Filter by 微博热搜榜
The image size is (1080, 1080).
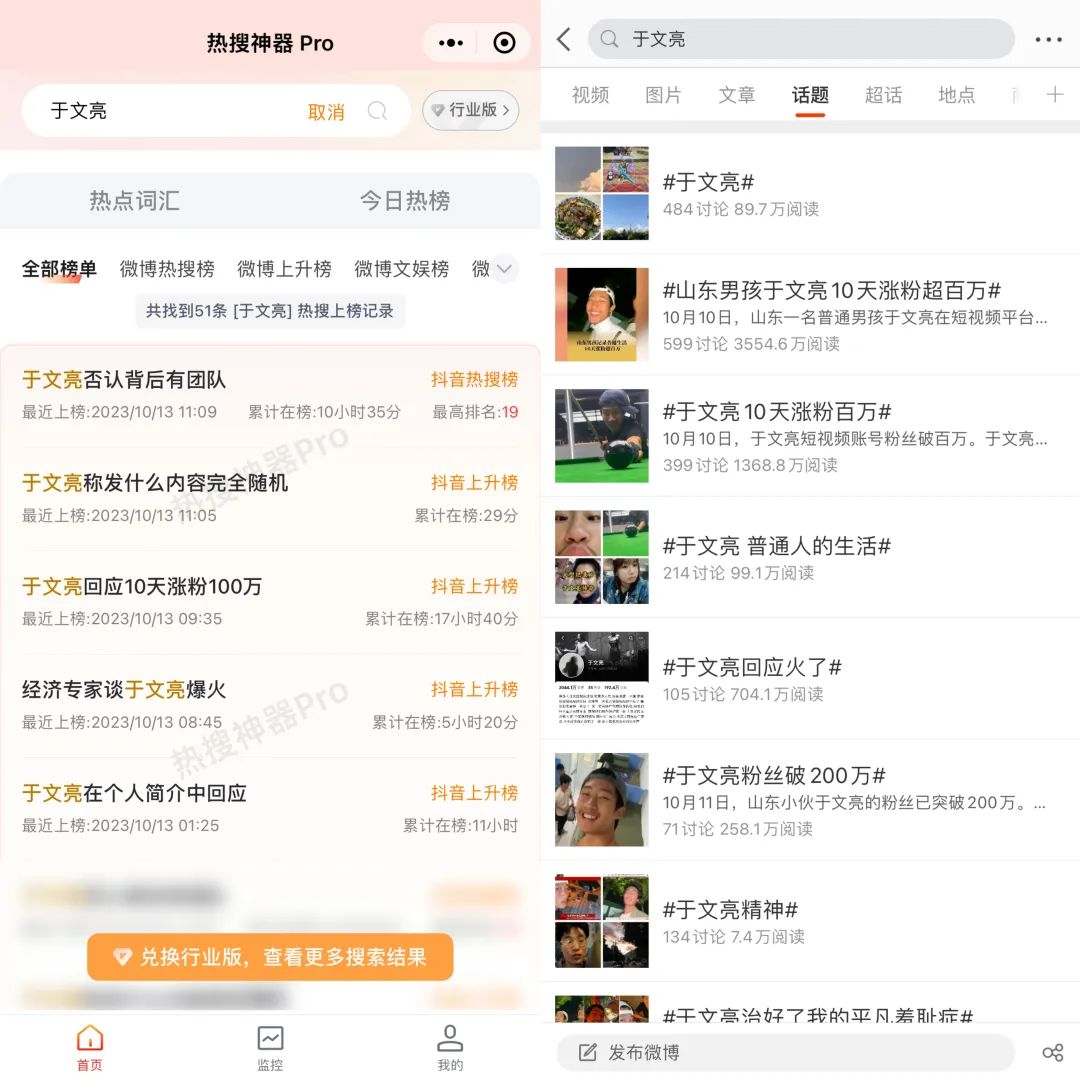167,269
